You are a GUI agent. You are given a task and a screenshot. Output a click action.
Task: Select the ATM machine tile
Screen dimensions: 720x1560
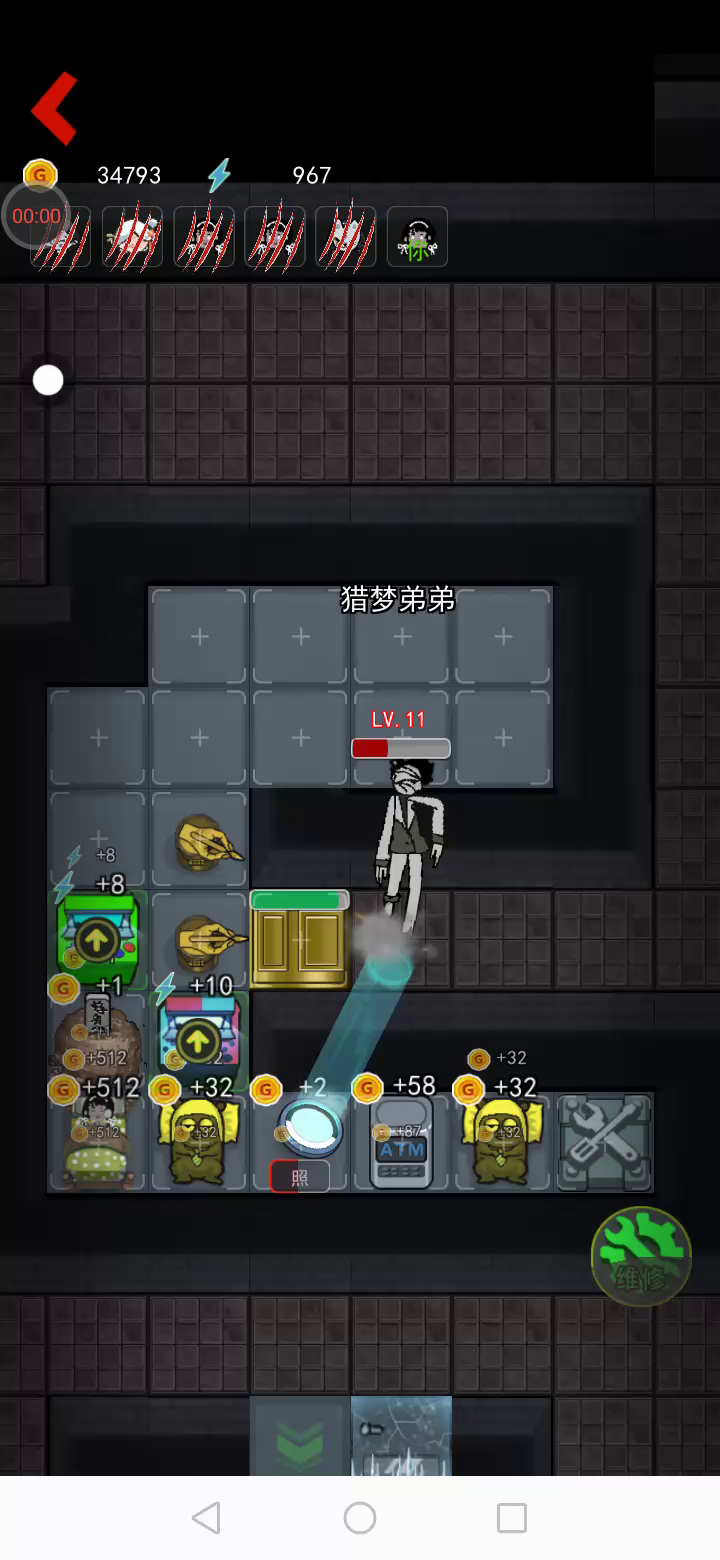tap(401, 1143)
